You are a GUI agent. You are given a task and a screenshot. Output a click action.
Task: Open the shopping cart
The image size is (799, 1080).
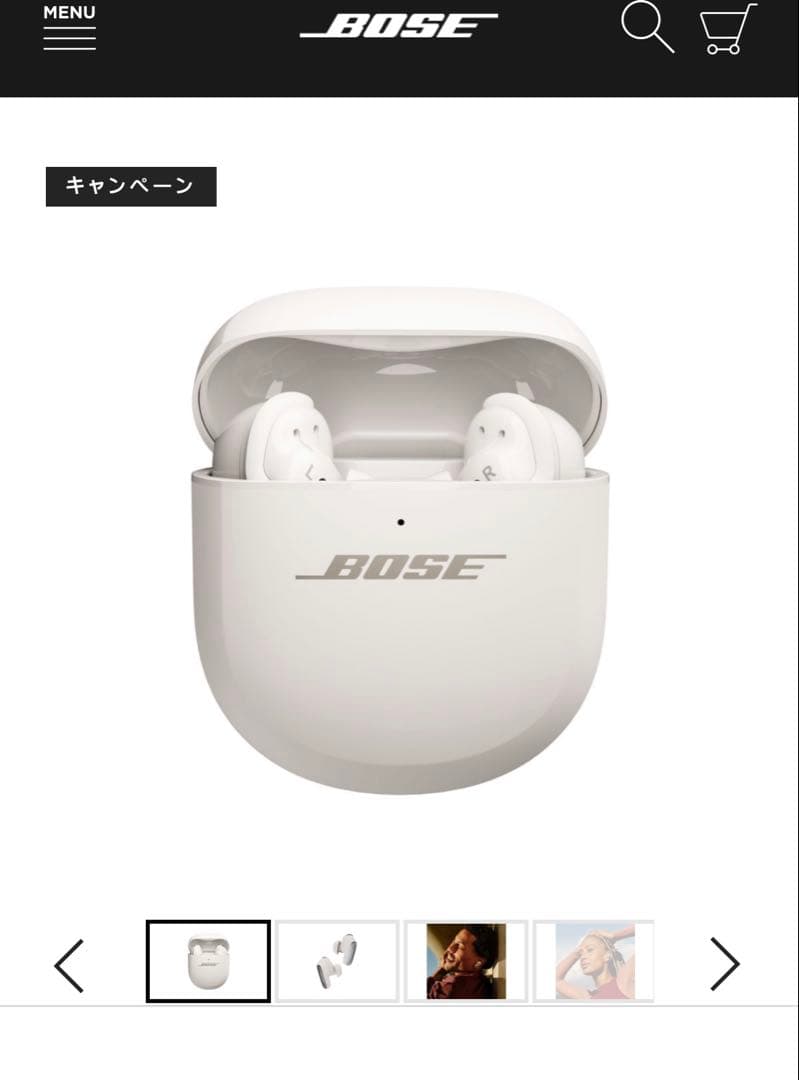pyautogui.click(x=727, y=30)
